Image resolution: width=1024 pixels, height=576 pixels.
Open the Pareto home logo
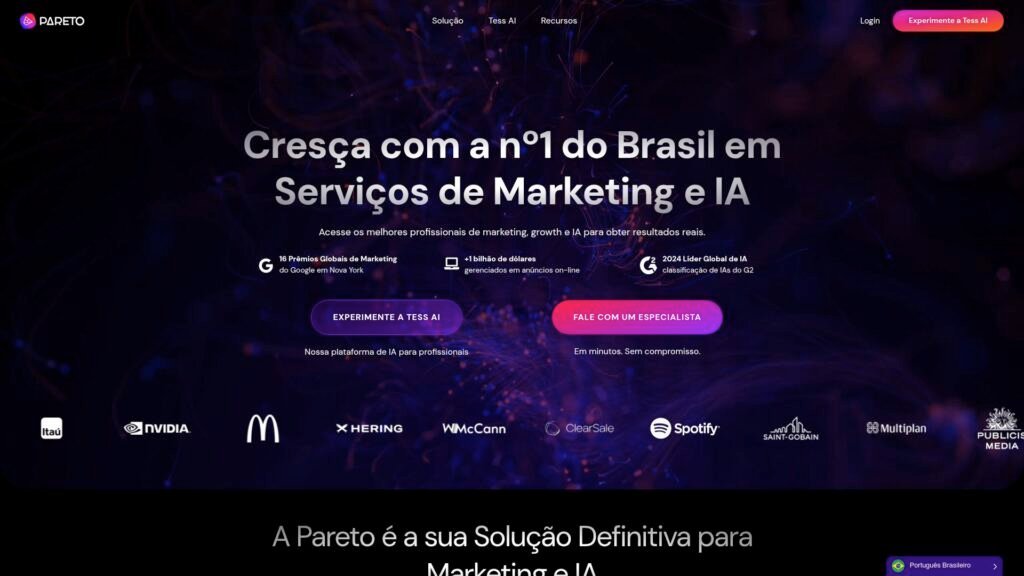(x=52, y=20)
